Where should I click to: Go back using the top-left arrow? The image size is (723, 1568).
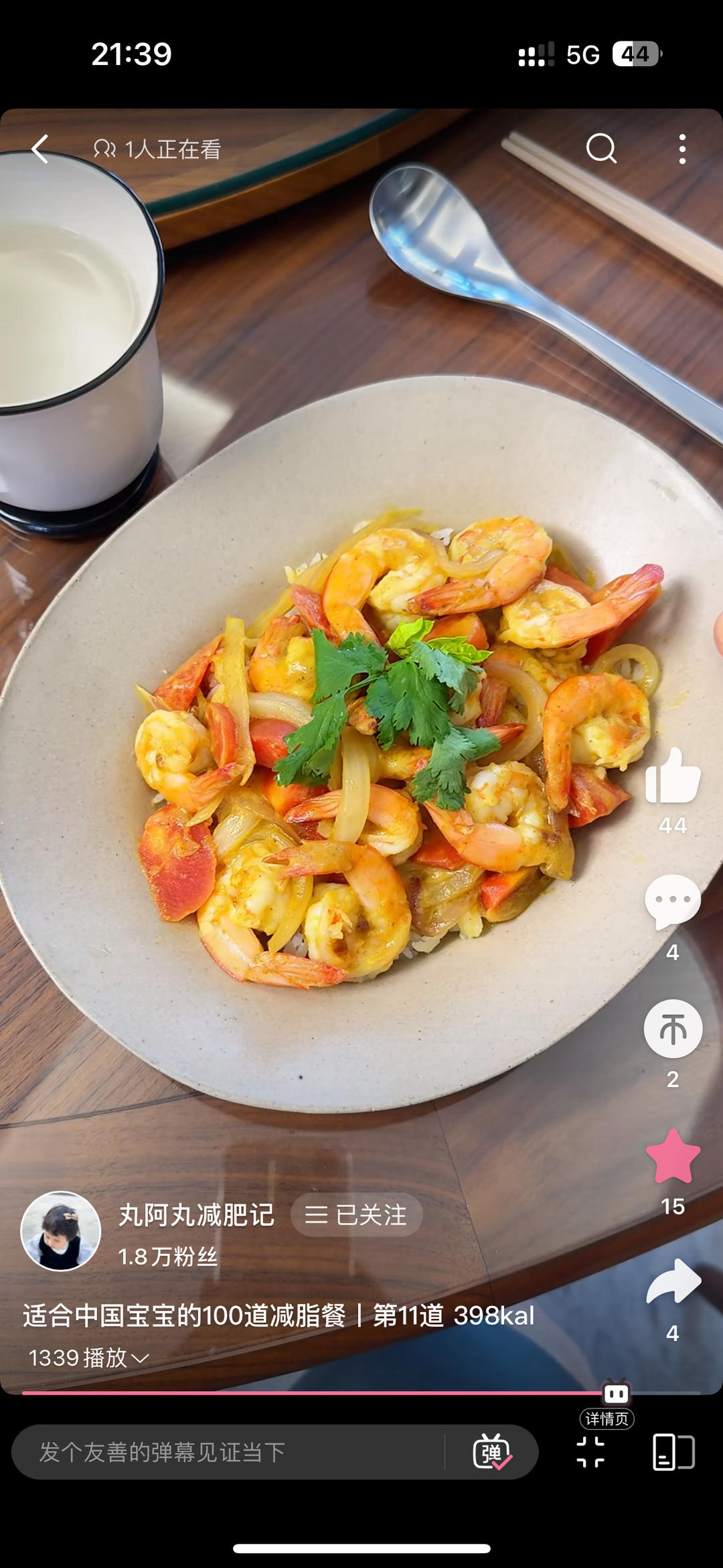click(x=40, y=149)
